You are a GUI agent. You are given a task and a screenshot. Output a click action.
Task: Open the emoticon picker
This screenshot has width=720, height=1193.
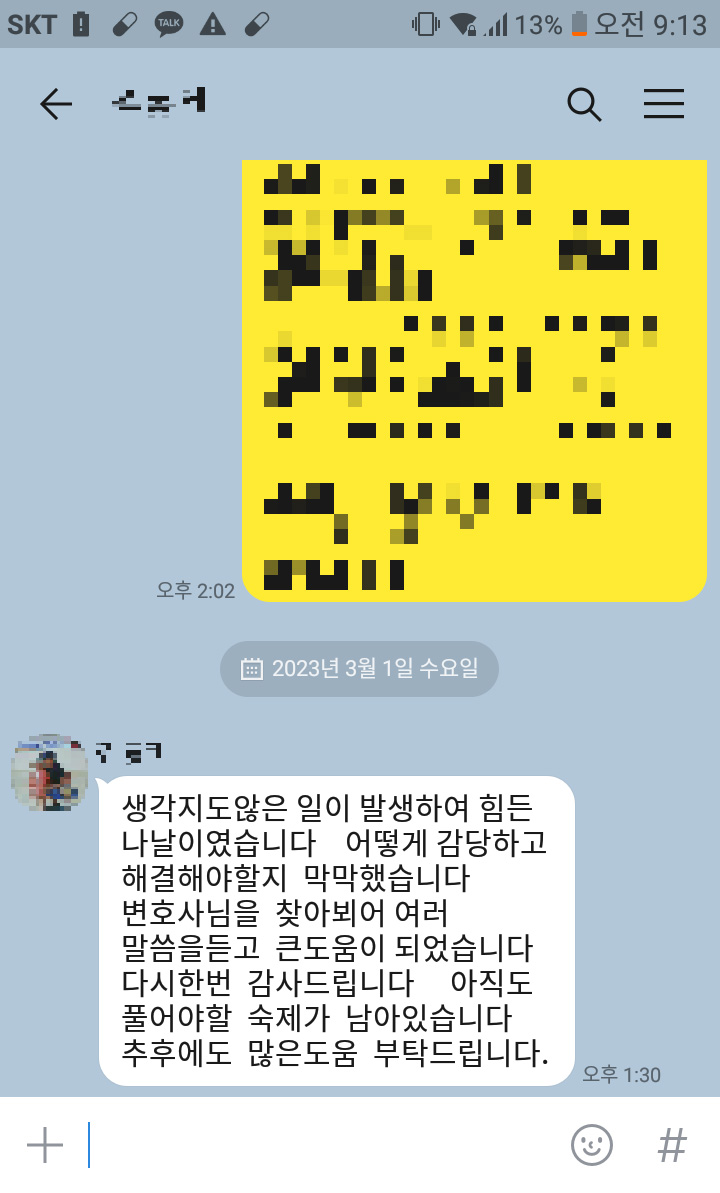(x=592, y=1145)
